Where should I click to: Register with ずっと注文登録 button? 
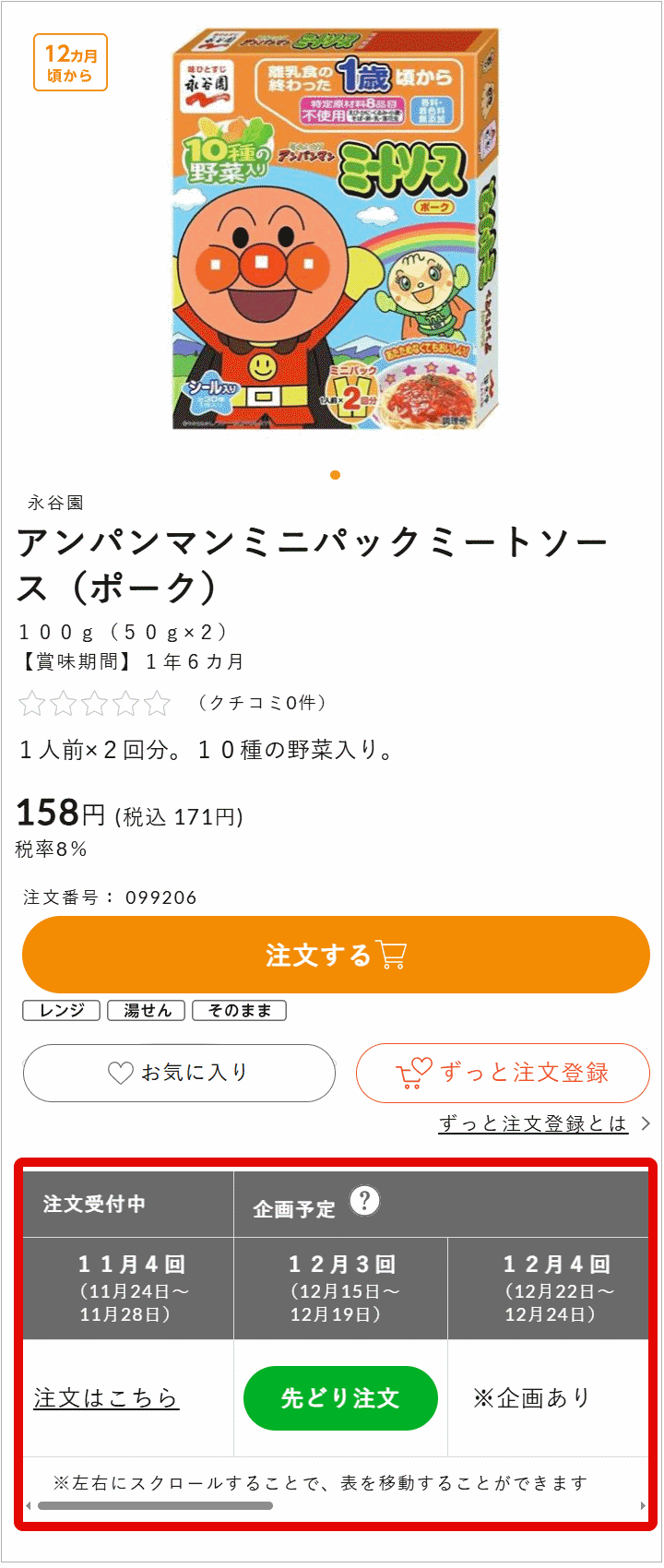pos(503,1073)
